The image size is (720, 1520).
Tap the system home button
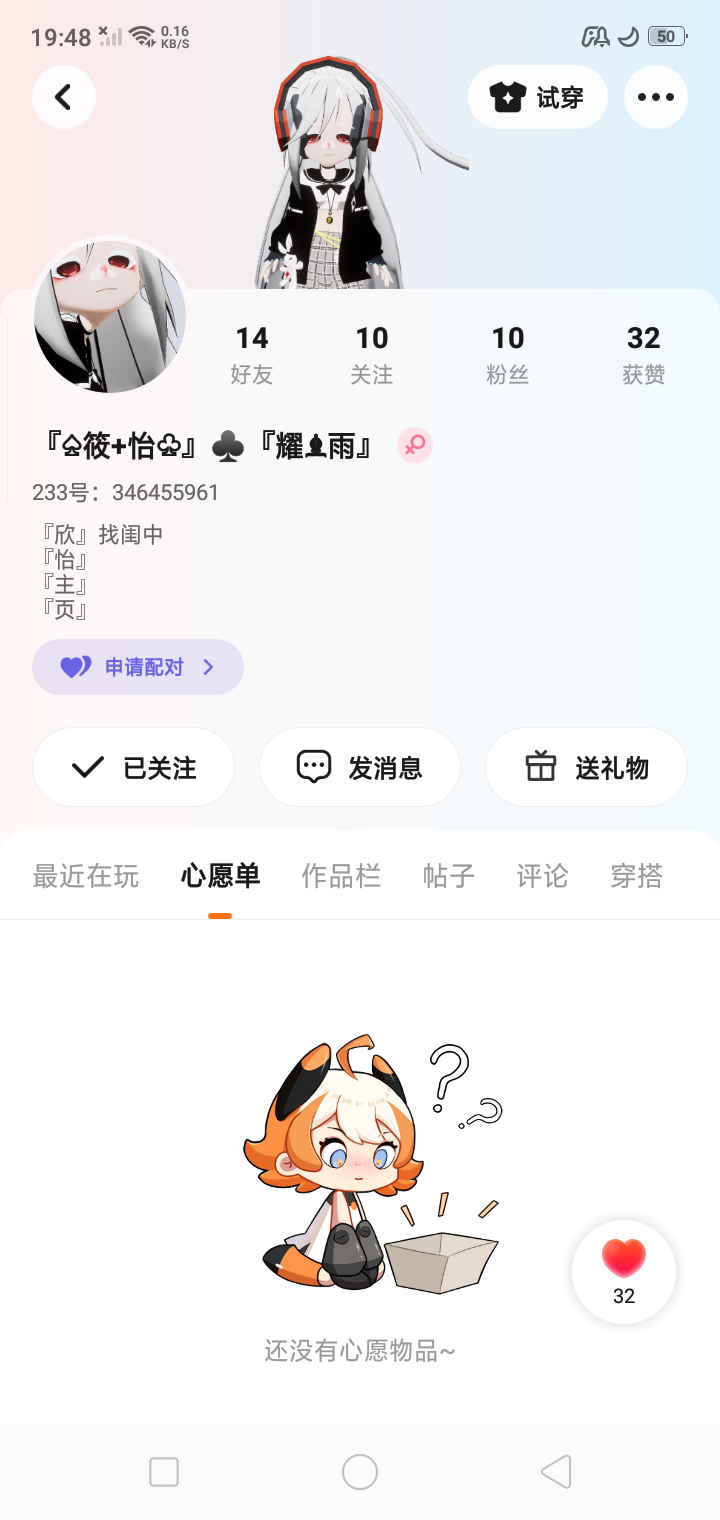360,1472
